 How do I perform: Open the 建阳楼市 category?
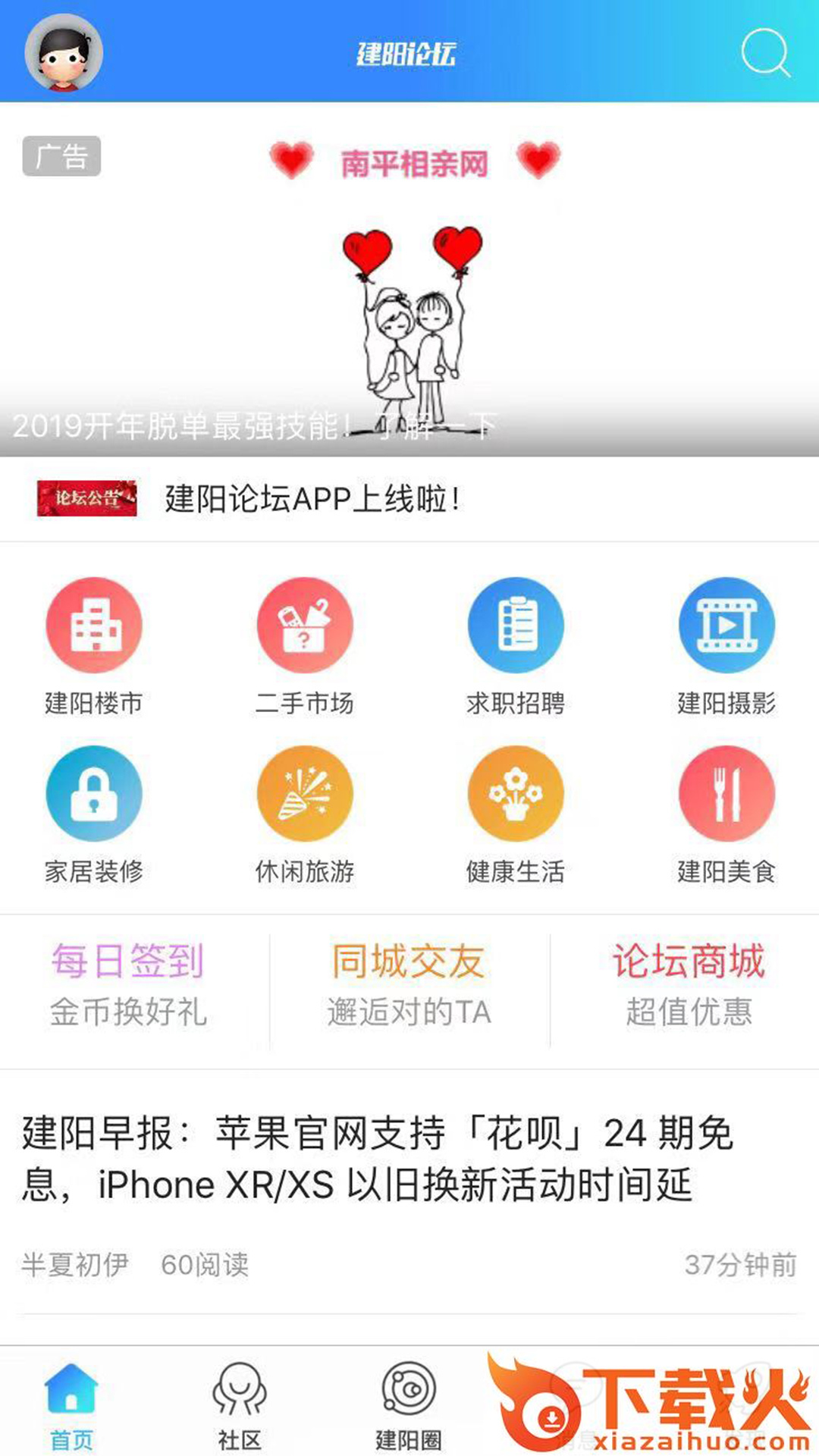click(x=94, y=645)
